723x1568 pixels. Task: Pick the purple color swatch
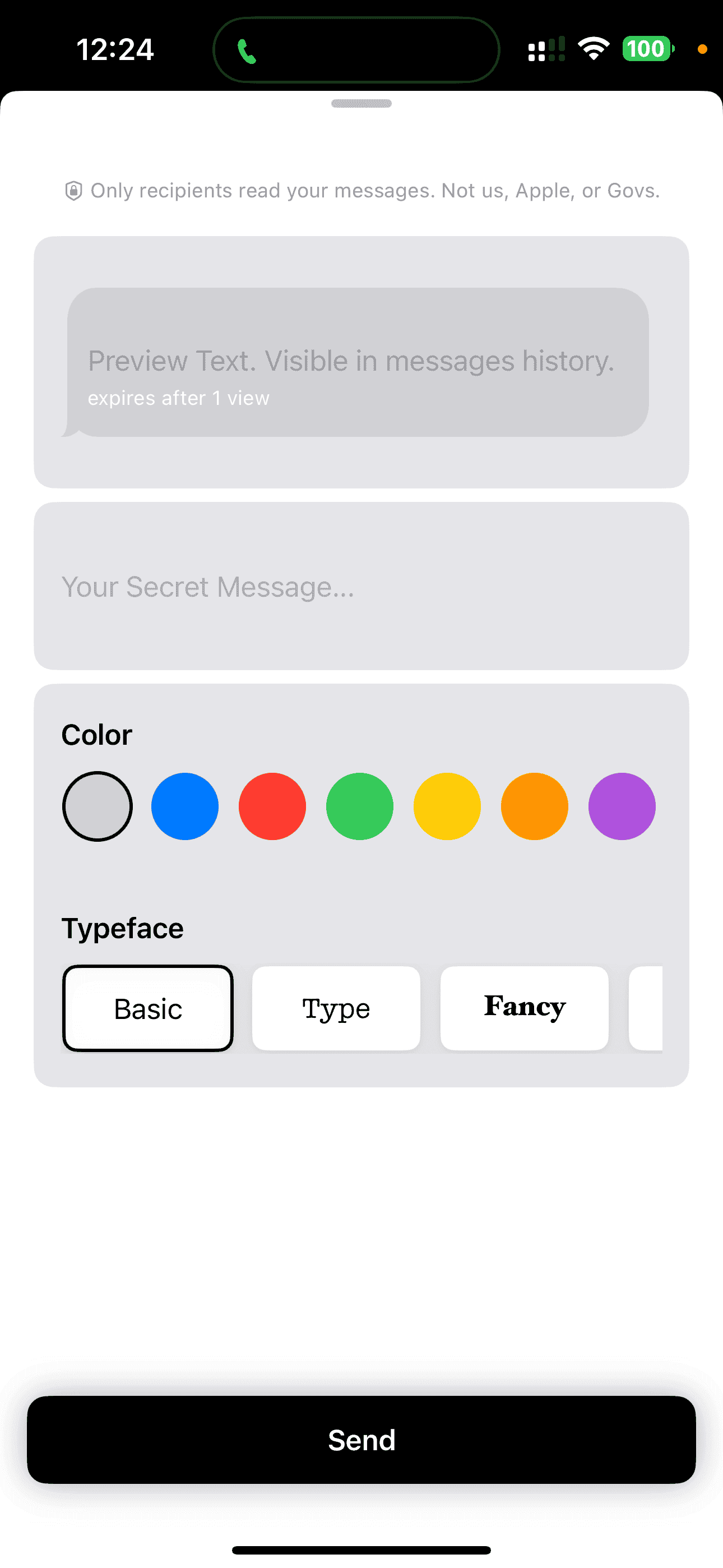pos(622,806)
